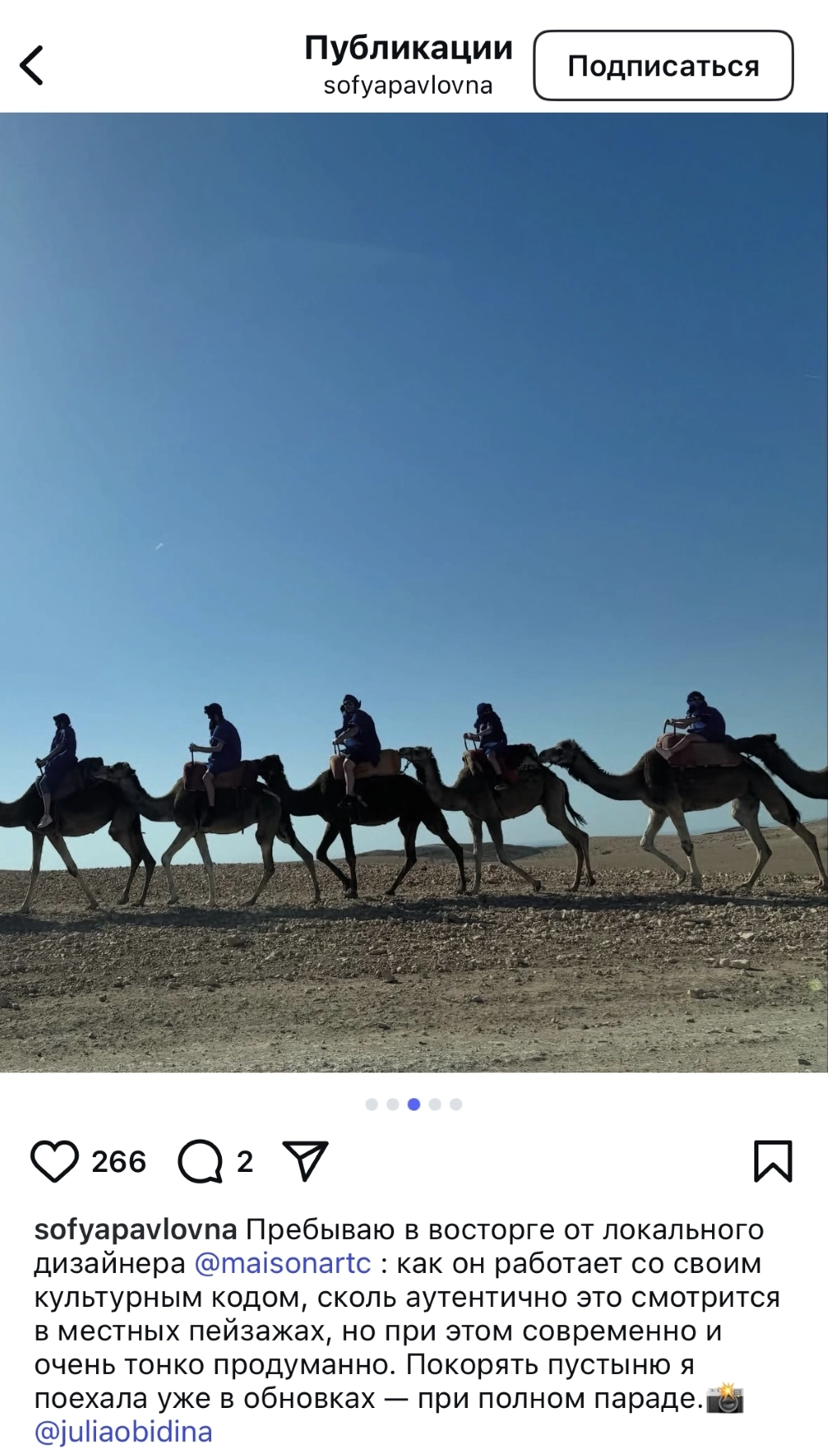Open the comments on this post
This screenshot has width=828, height=1456.
[x=200, y=1161]
